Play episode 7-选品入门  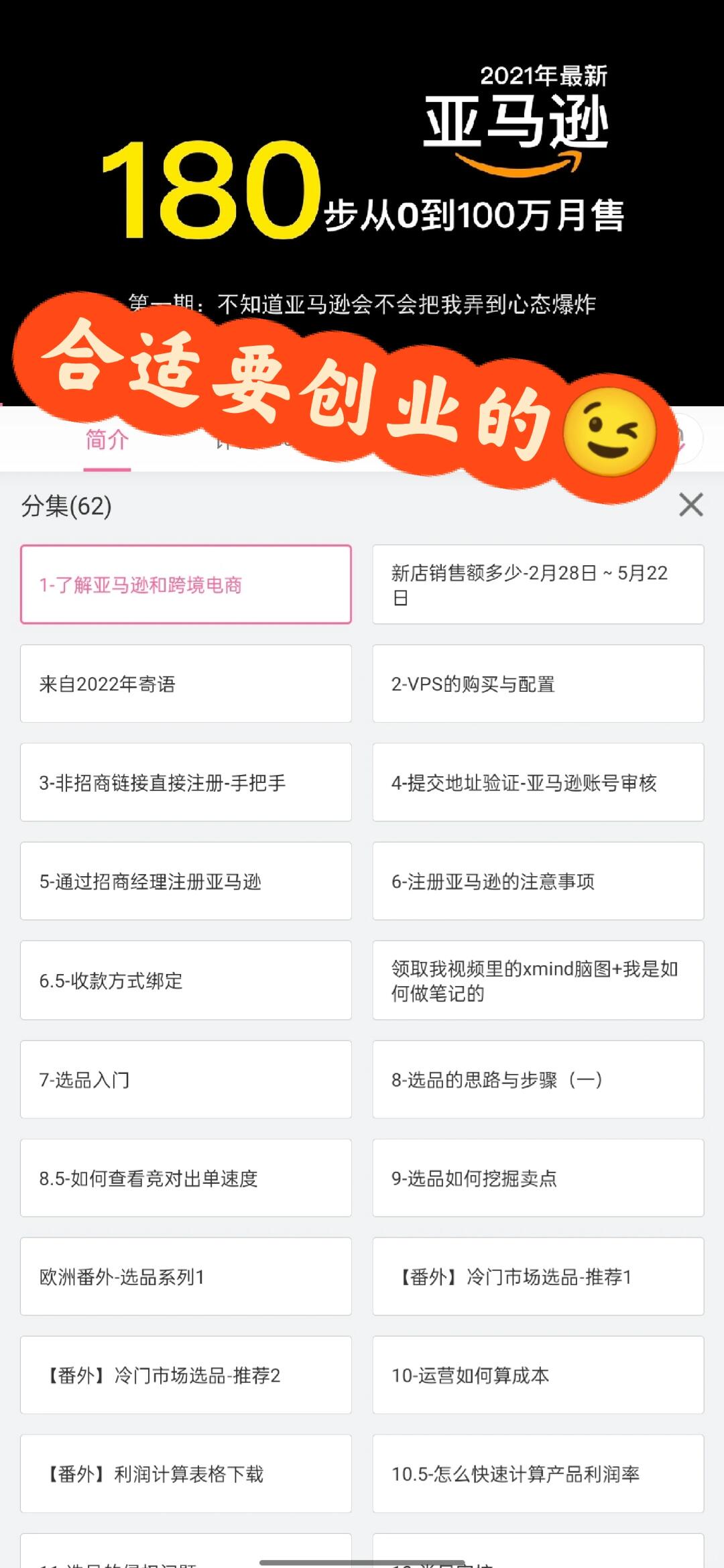[x=186, y=1079]
